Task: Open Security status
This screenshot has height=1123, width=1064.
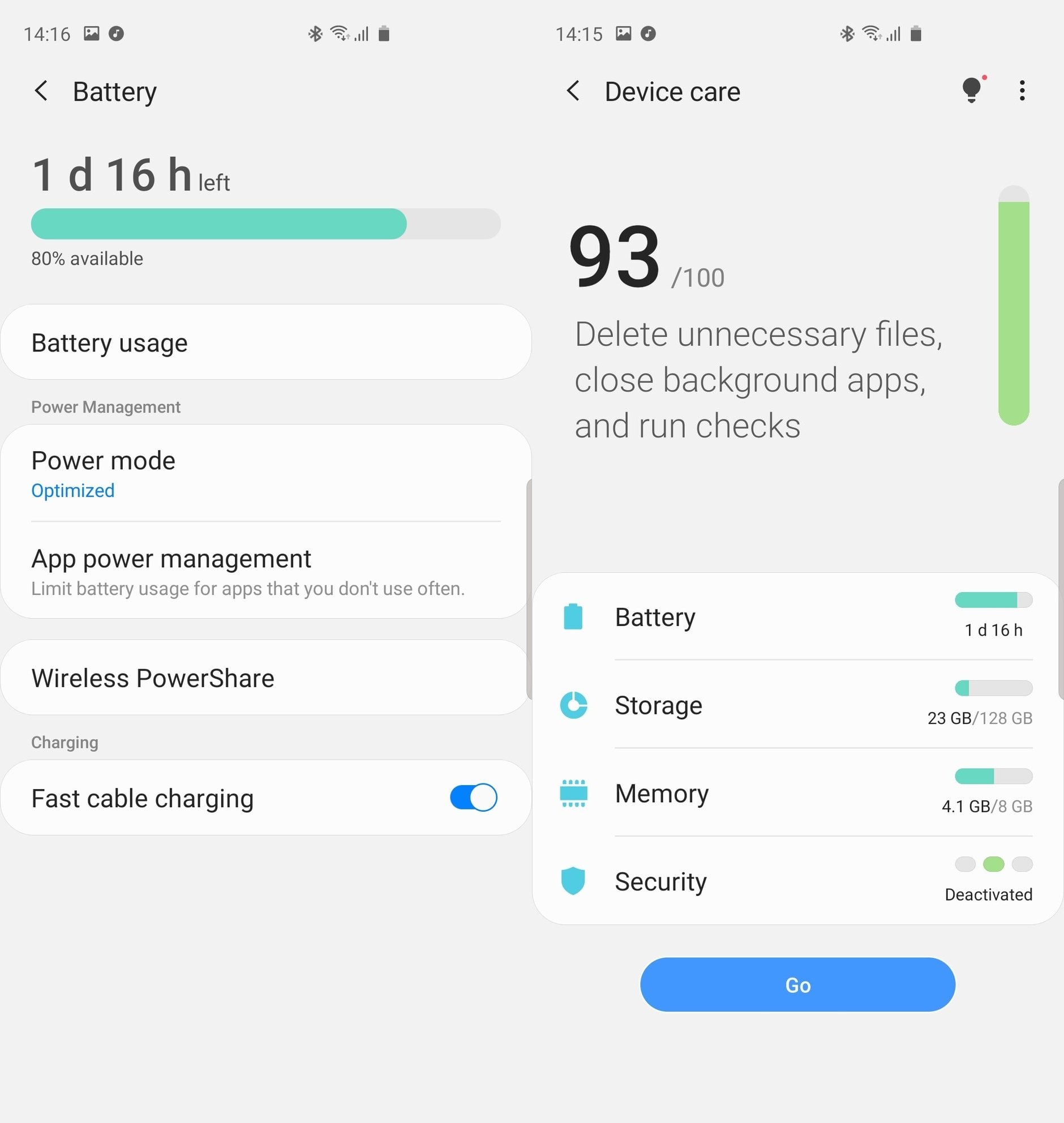Action: [797, 881]
